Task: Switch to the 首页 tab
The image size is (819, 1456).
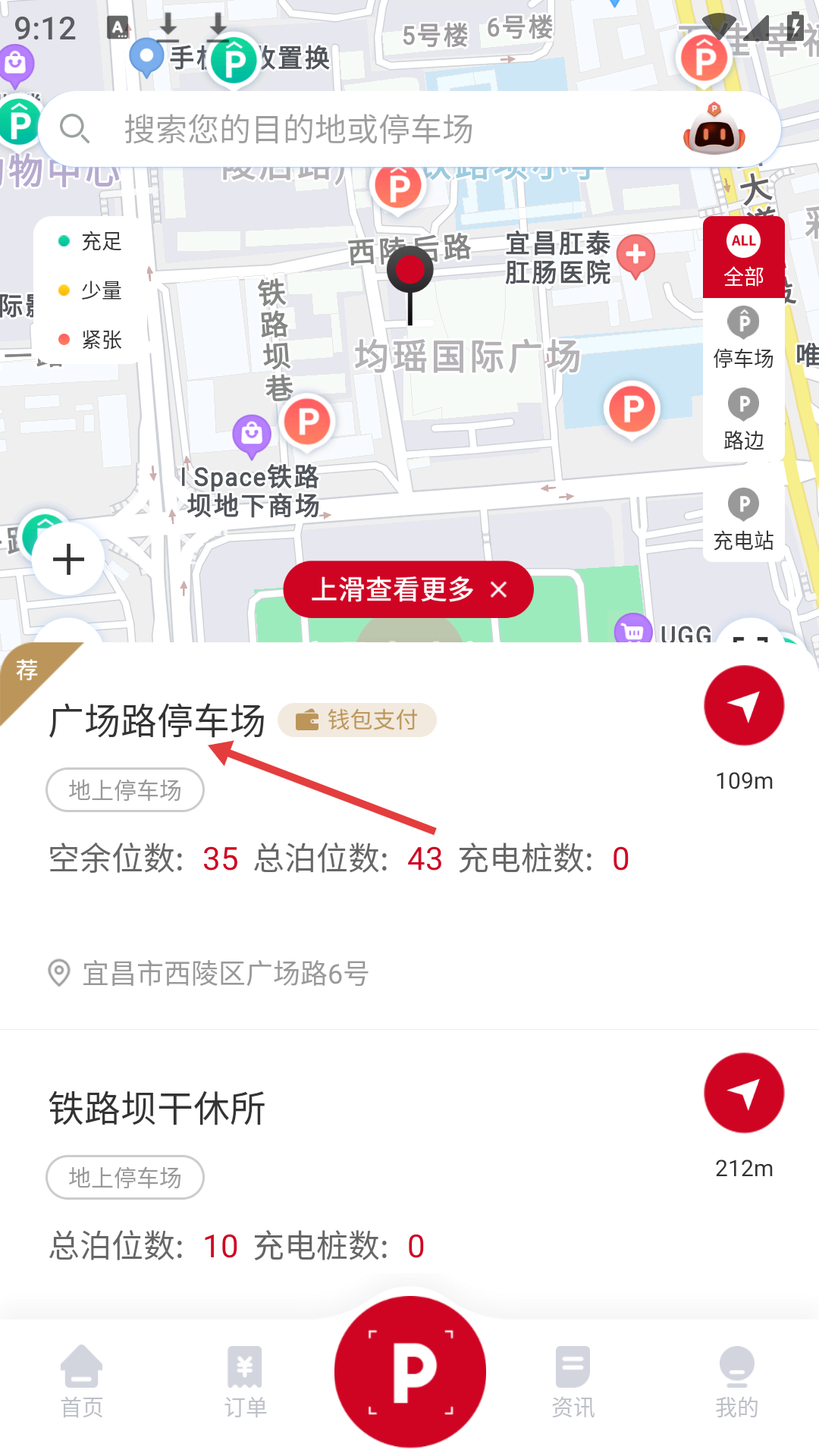Action: (82, 1382)
